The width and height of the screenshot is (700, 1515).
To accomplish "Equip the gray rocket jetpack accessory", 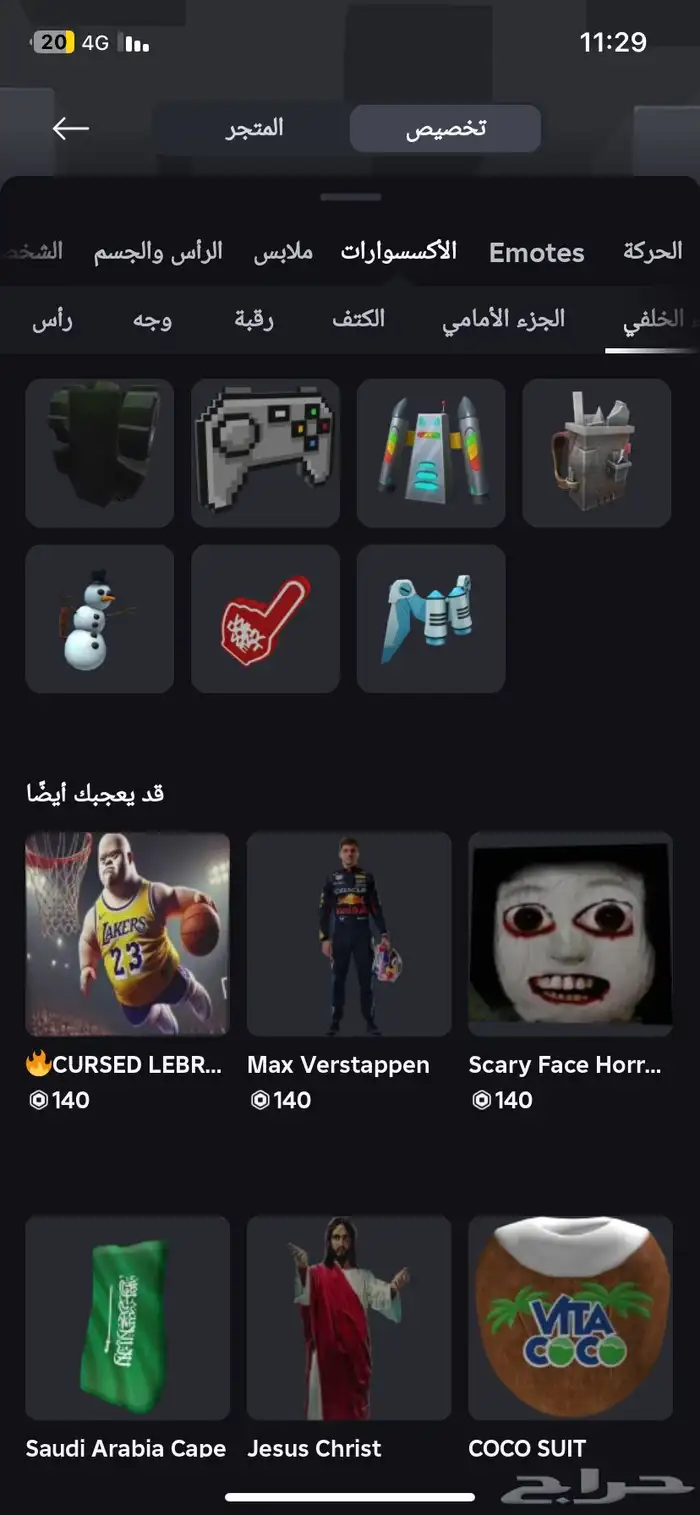I will (x=431, y=452).
